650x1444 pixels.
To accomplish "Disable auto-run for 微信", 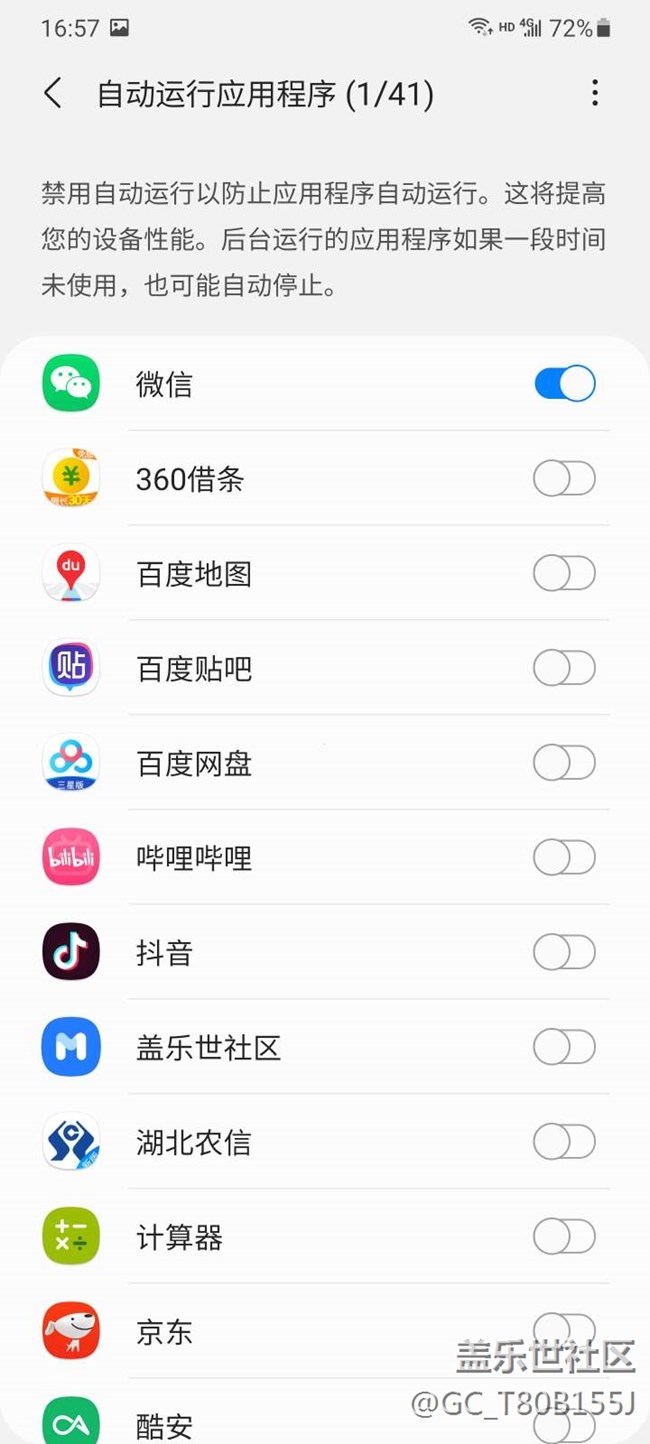I will (x=565, y=384).
